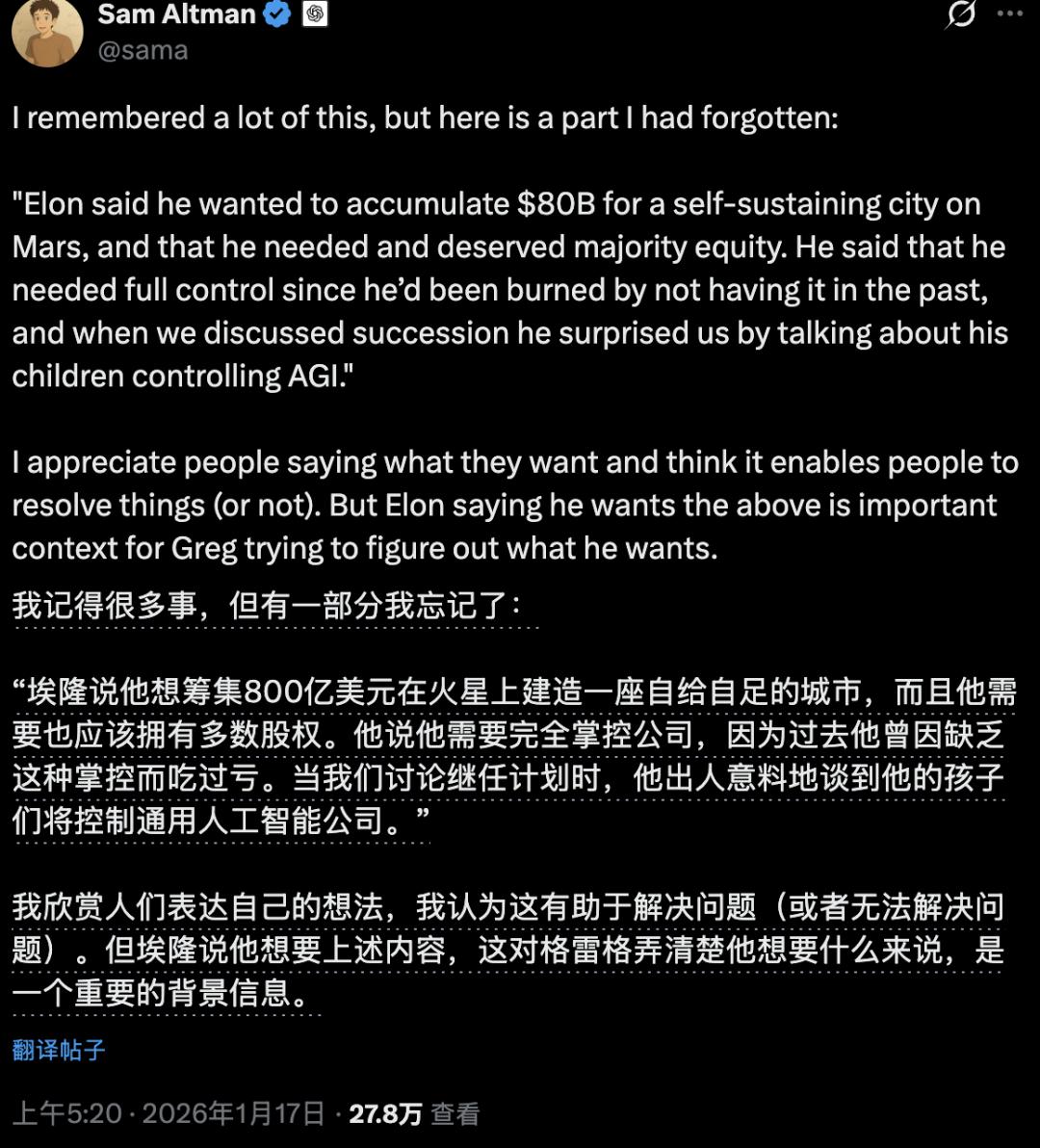
Task: Open the post overflow menu
Action: pos(1011,13)
